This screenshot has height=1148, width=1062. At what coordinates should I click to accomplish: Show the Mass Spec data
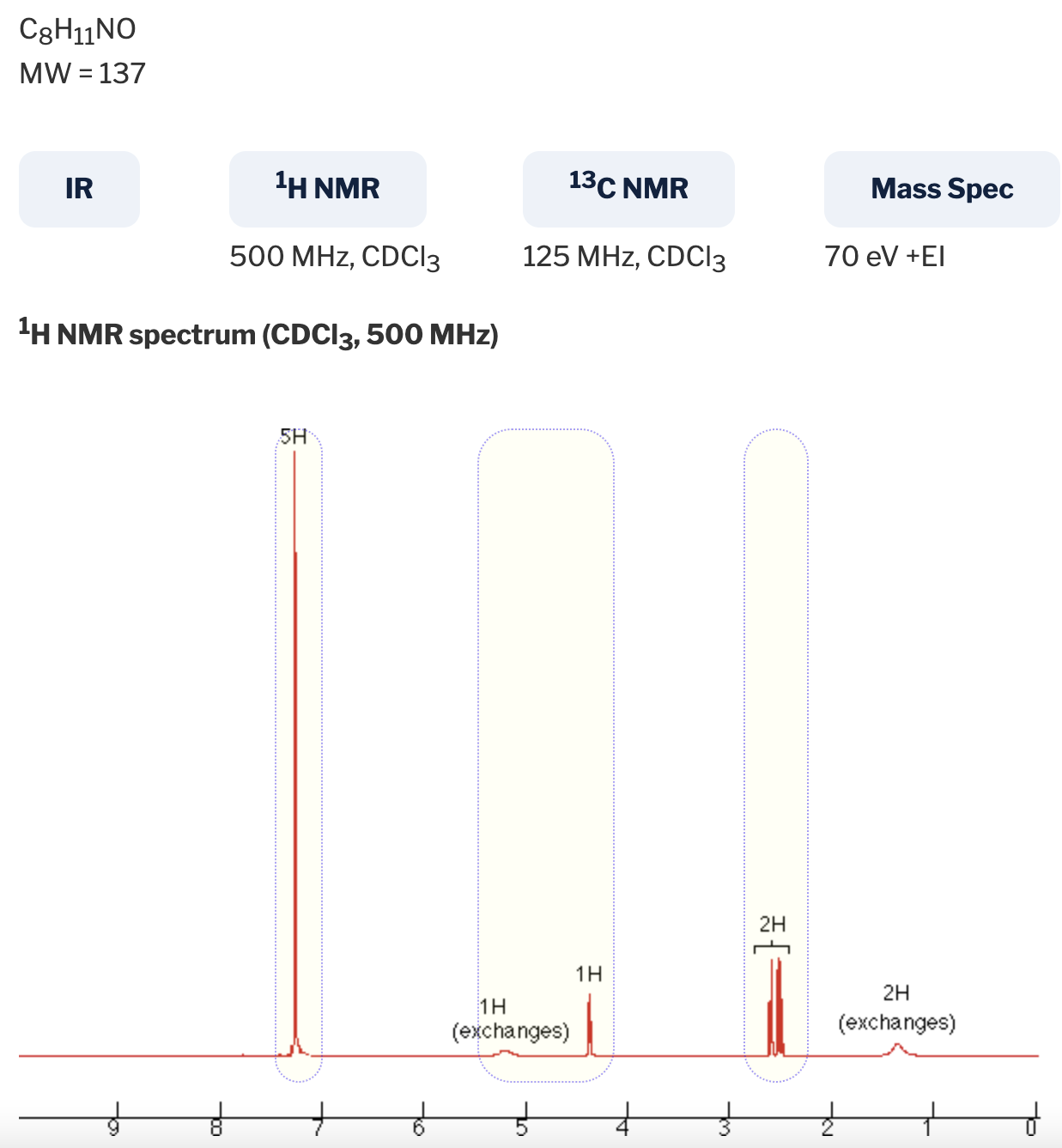point(942,189)
